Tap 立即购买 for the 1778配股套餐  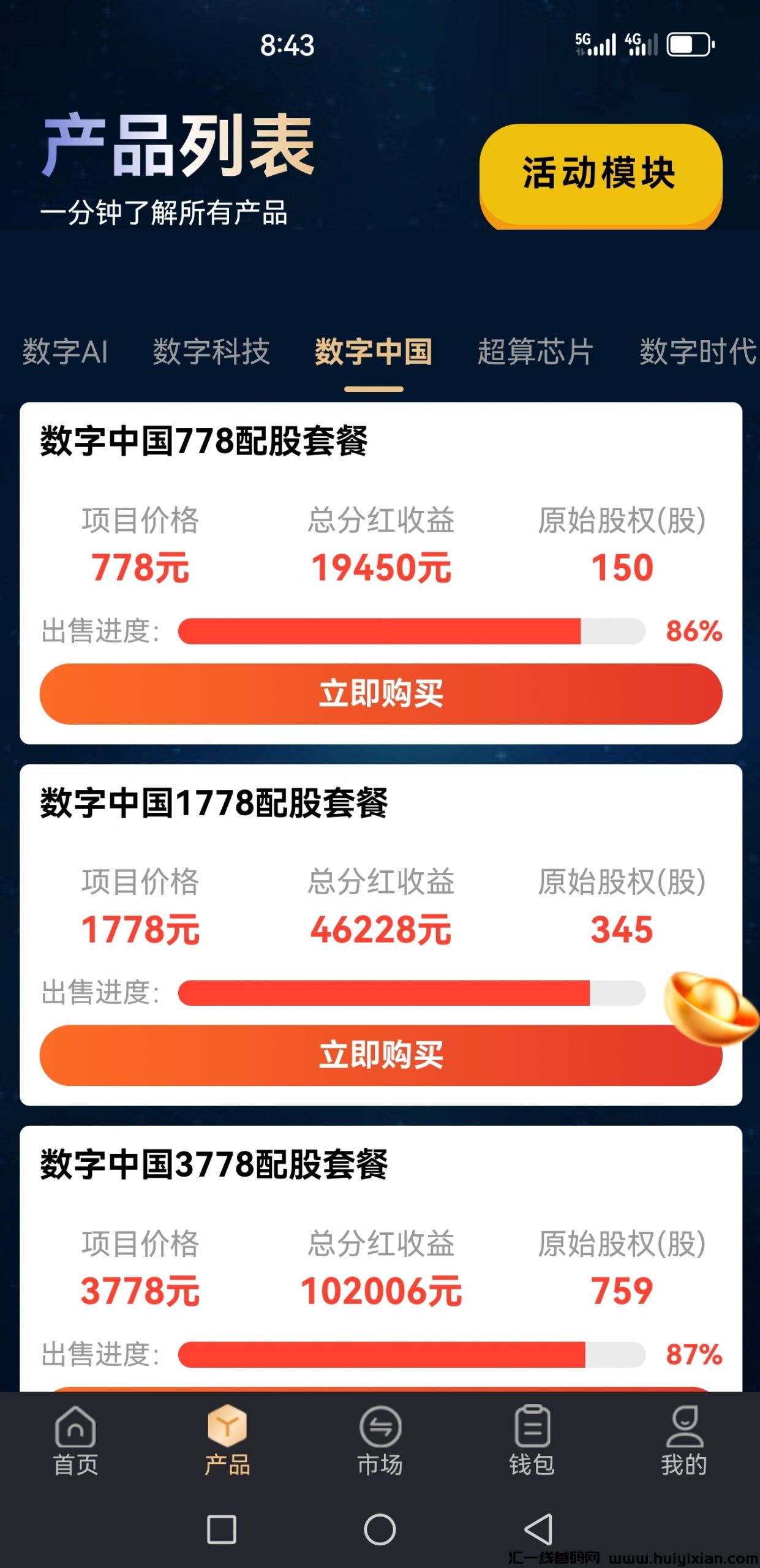point(380,1055)
